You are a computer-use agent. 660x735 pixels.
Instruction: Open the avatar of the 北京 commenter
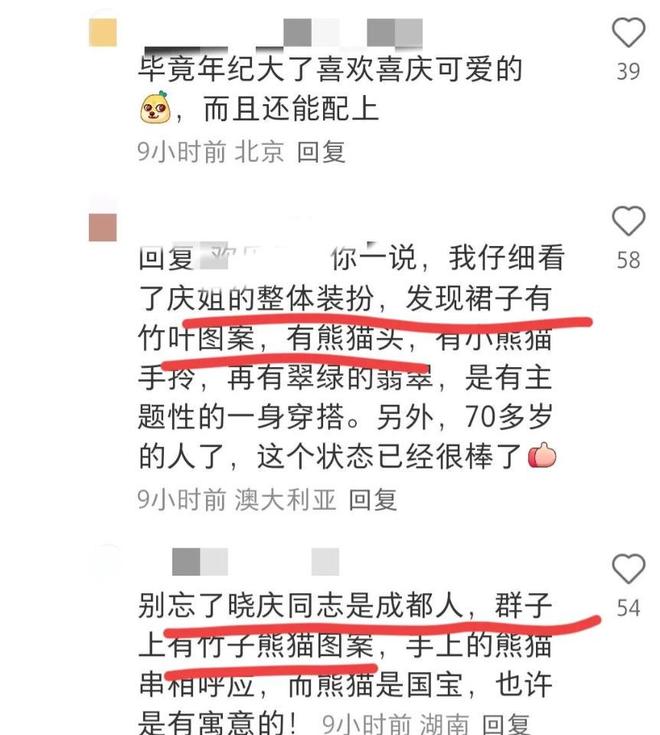click(x=103, y=33)
